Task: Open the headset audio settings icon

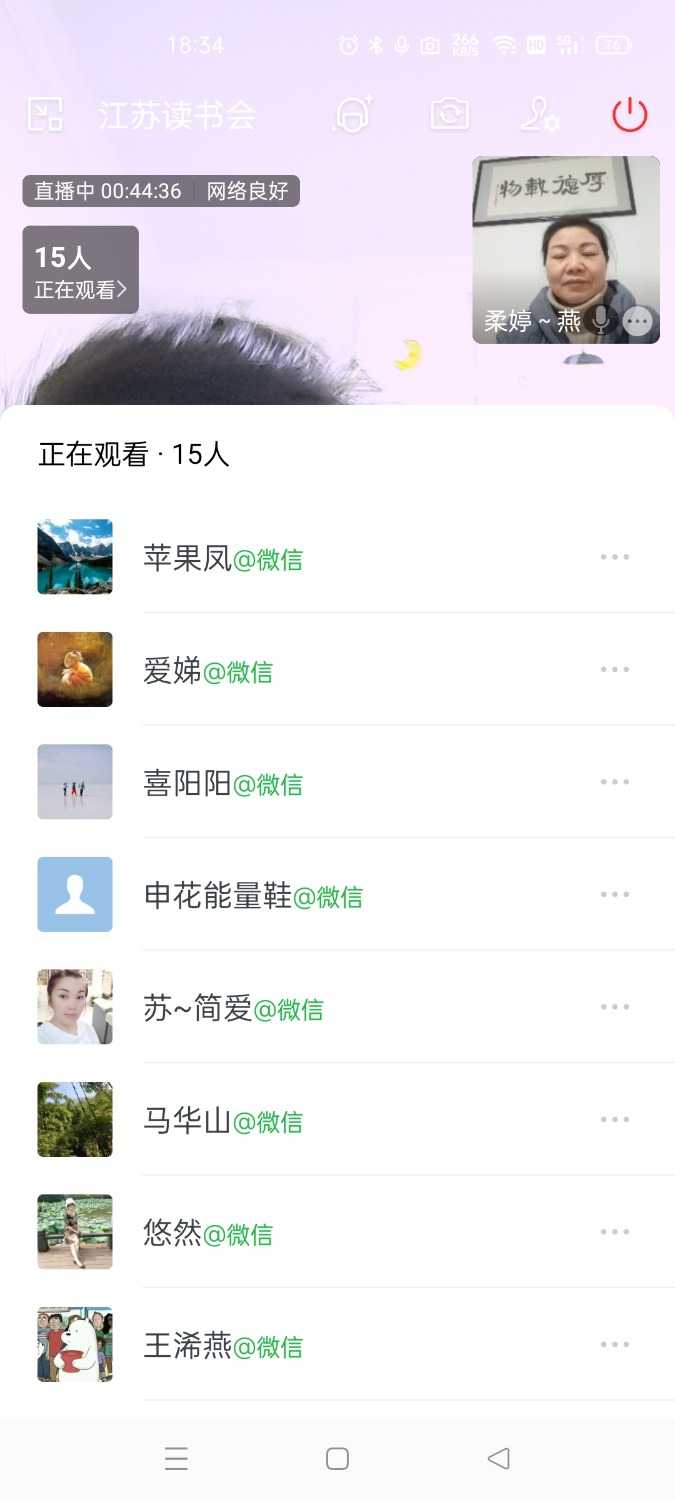Action: pyautogui.click(x=352, y=115)
